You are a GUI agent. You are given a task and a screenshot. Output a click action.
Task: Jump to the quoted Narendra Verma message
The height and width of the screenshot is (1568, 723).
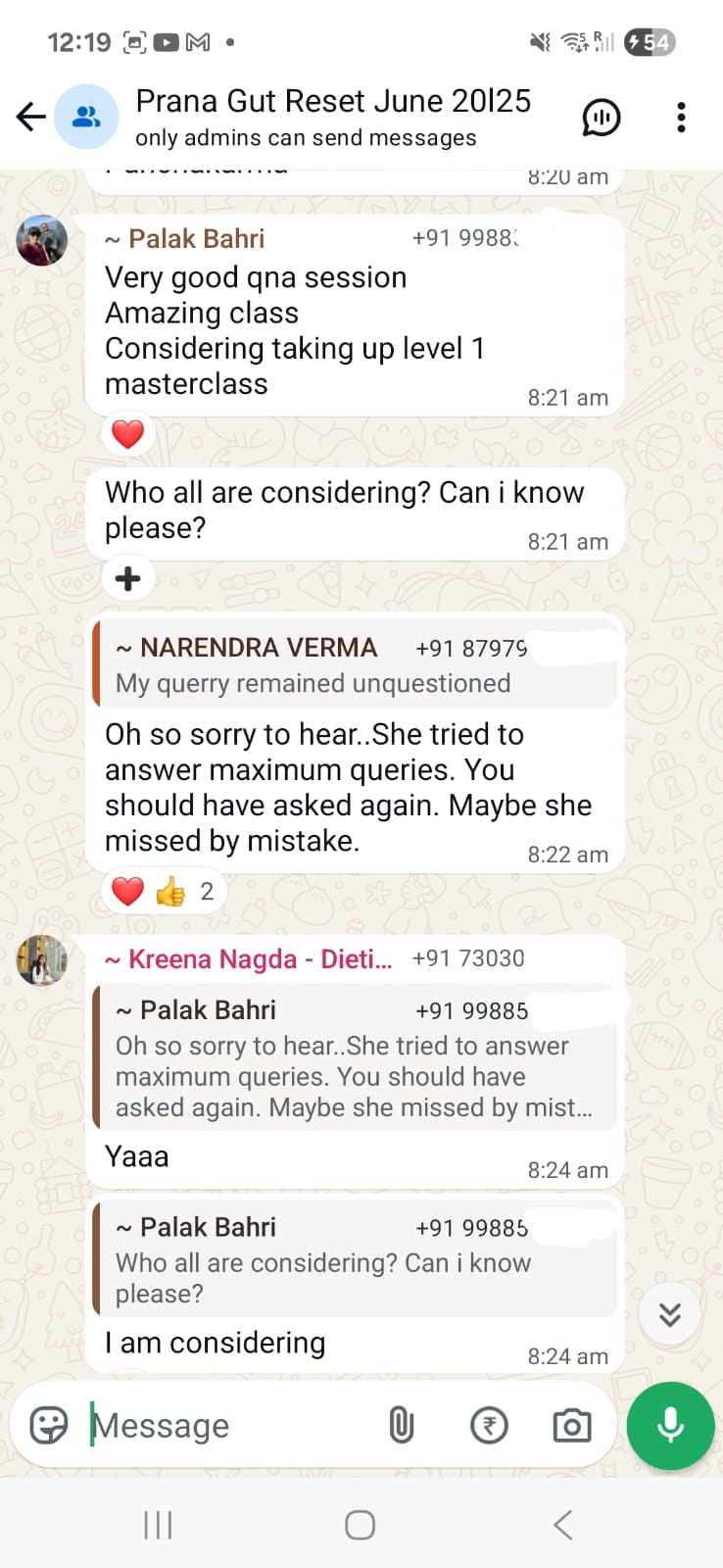[353, 664]
